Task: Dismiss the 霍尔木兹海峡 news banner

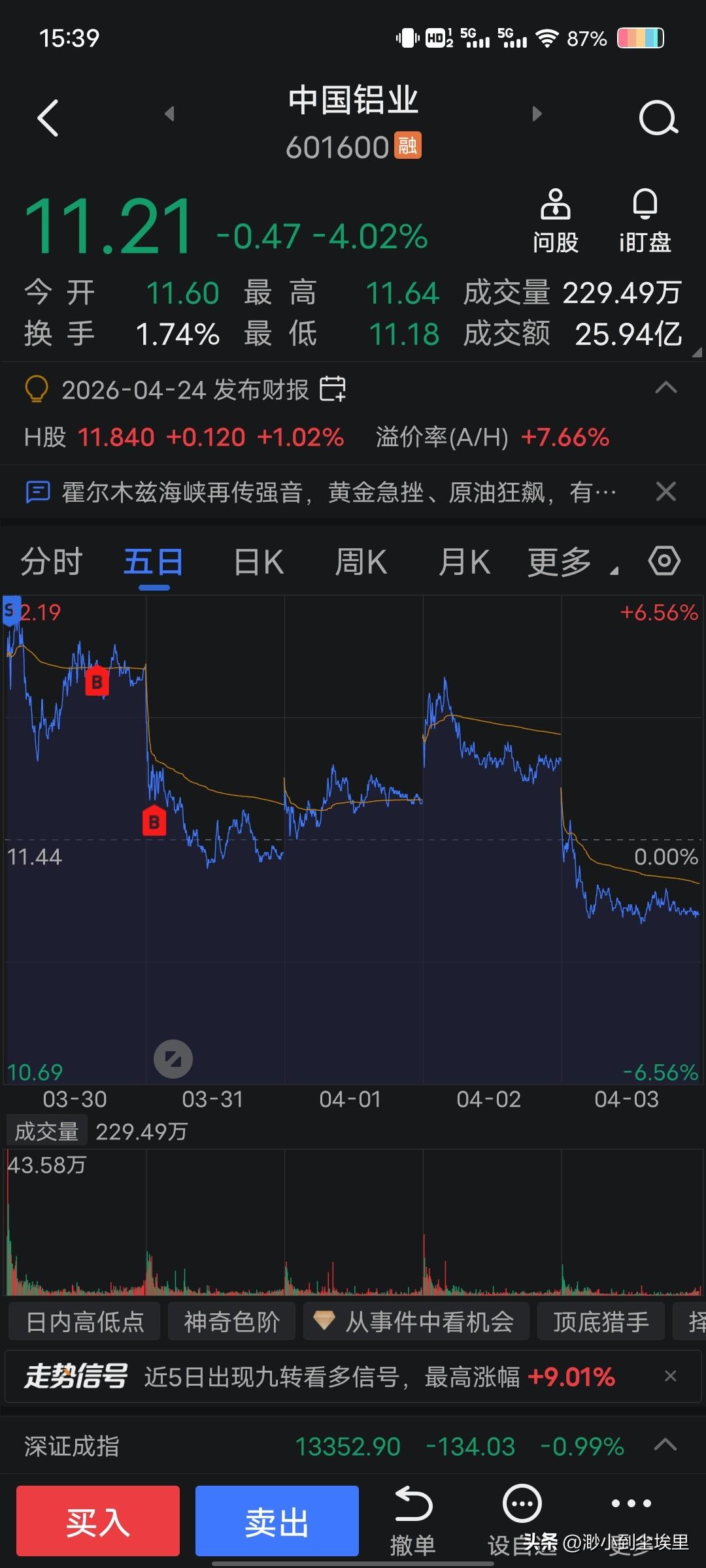Action: click(x=665, y=491)
